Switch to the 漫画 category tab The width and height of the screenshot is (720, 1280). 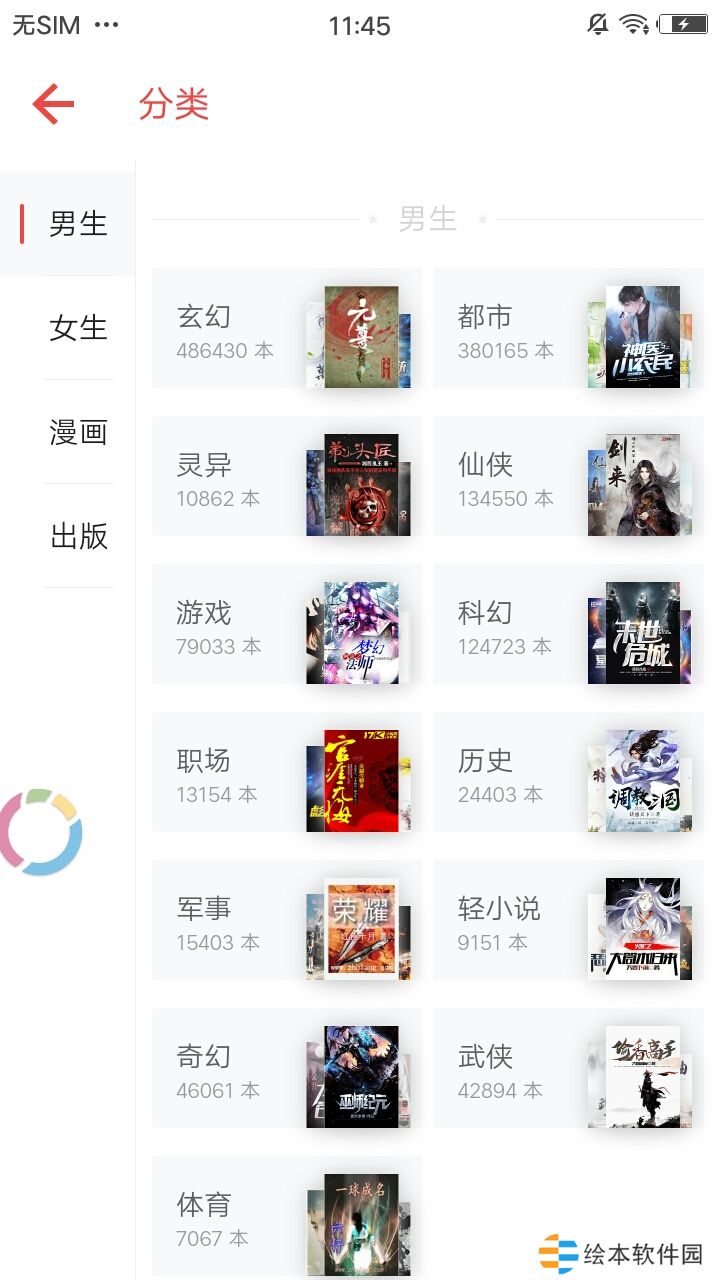78,432
